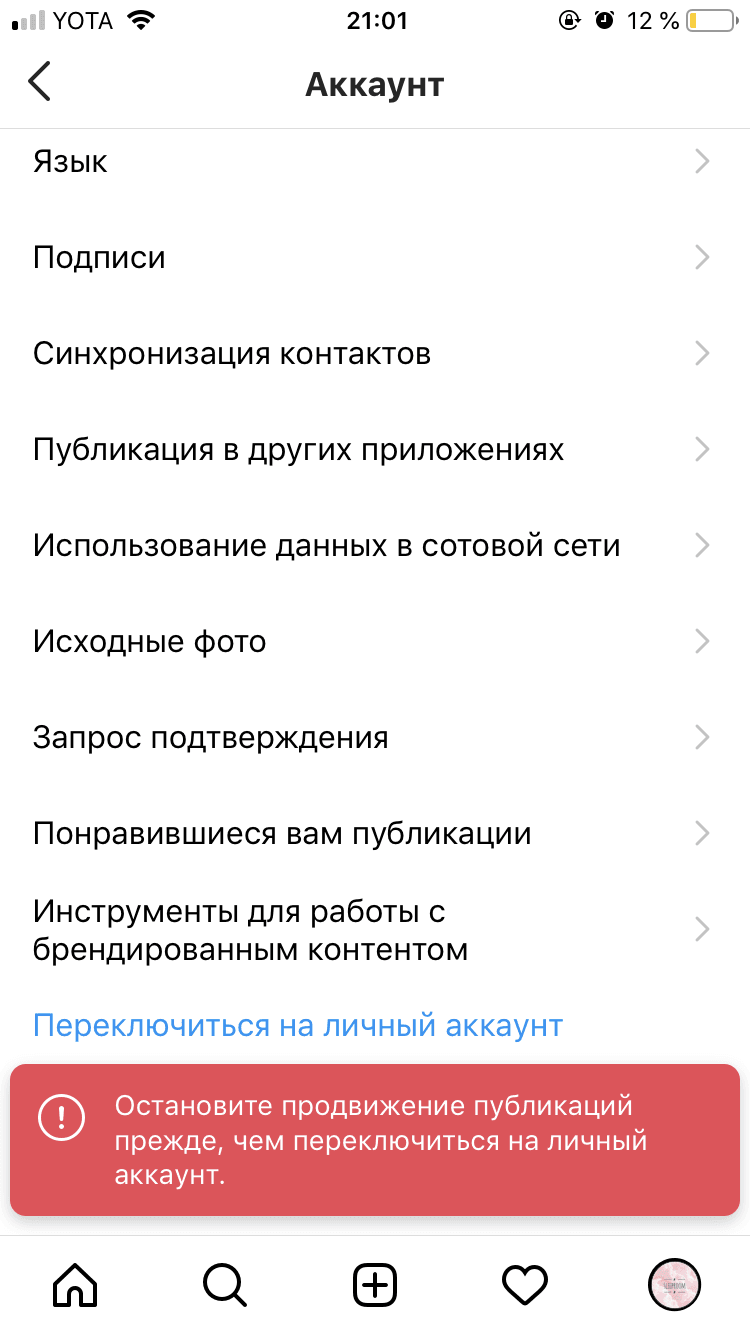Screen dimensions: 750x1334
Task: Open Публикация в других приложениях
Action: (x=375, y=449)
